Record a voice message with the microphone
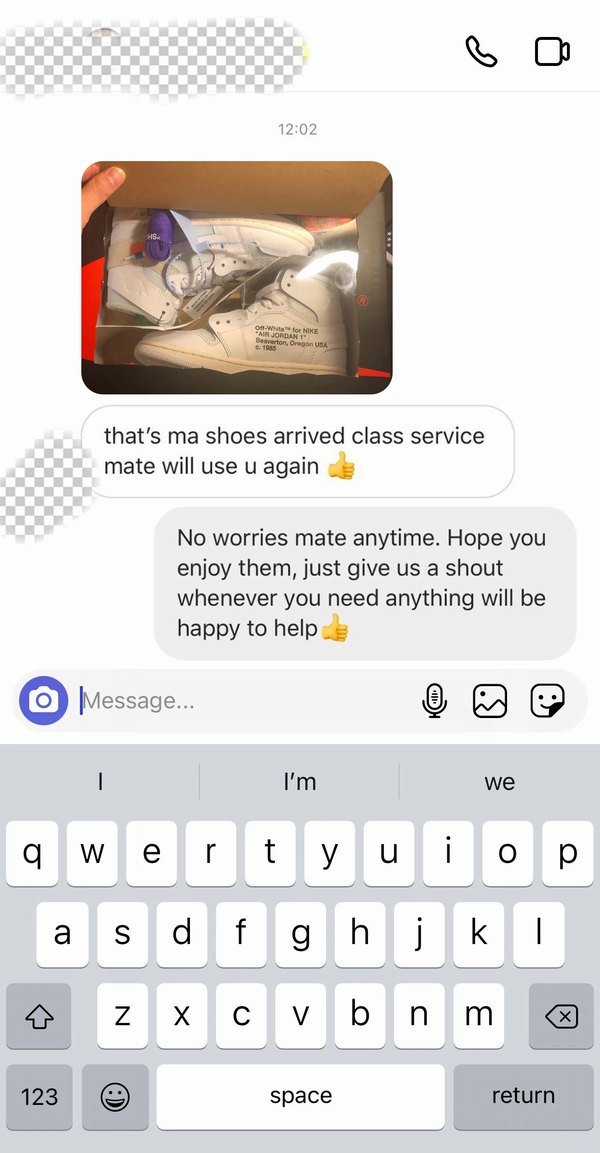The width and height of the screenshot is (600, 1153). [x=434, y=701]
